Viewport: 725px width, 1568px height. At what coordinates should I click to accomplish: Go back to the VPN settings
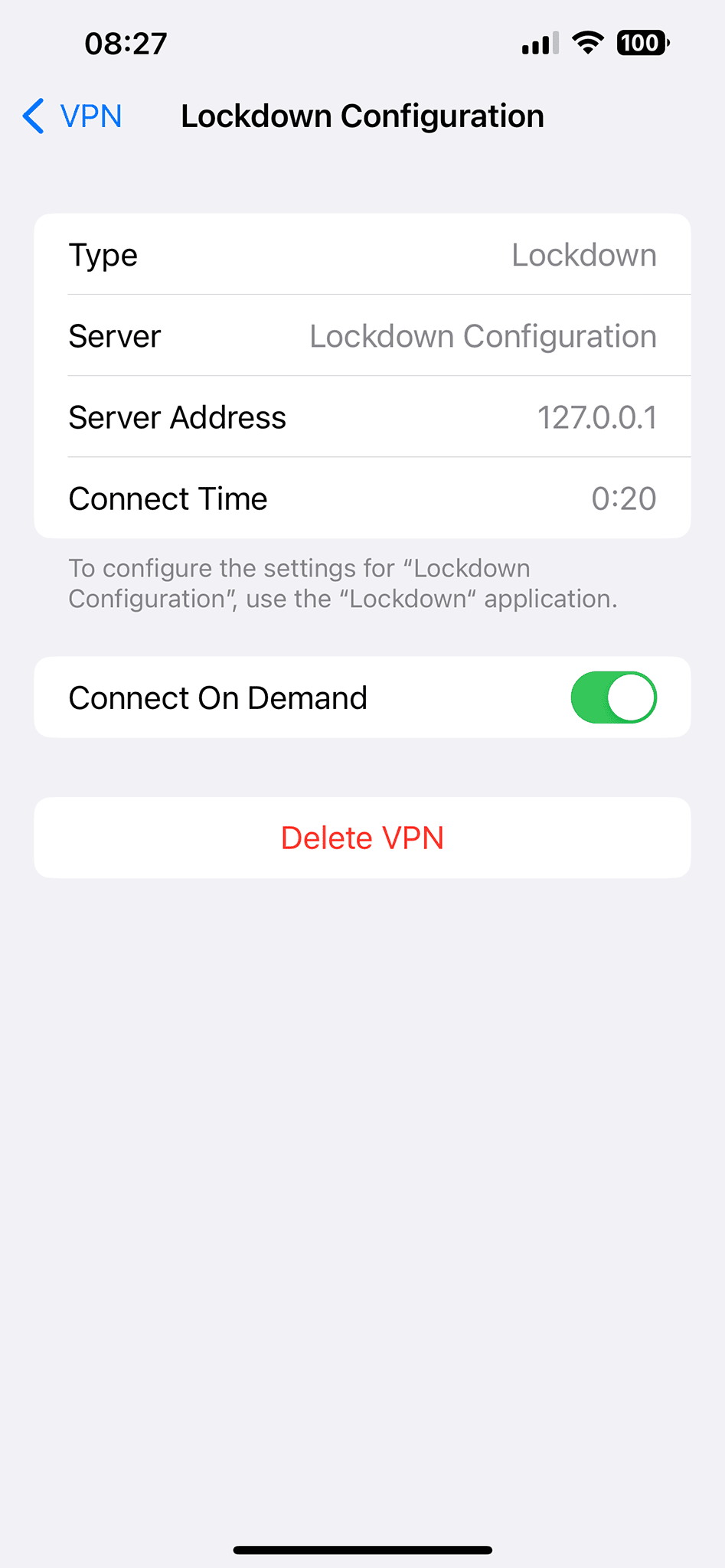coord(73,116)
